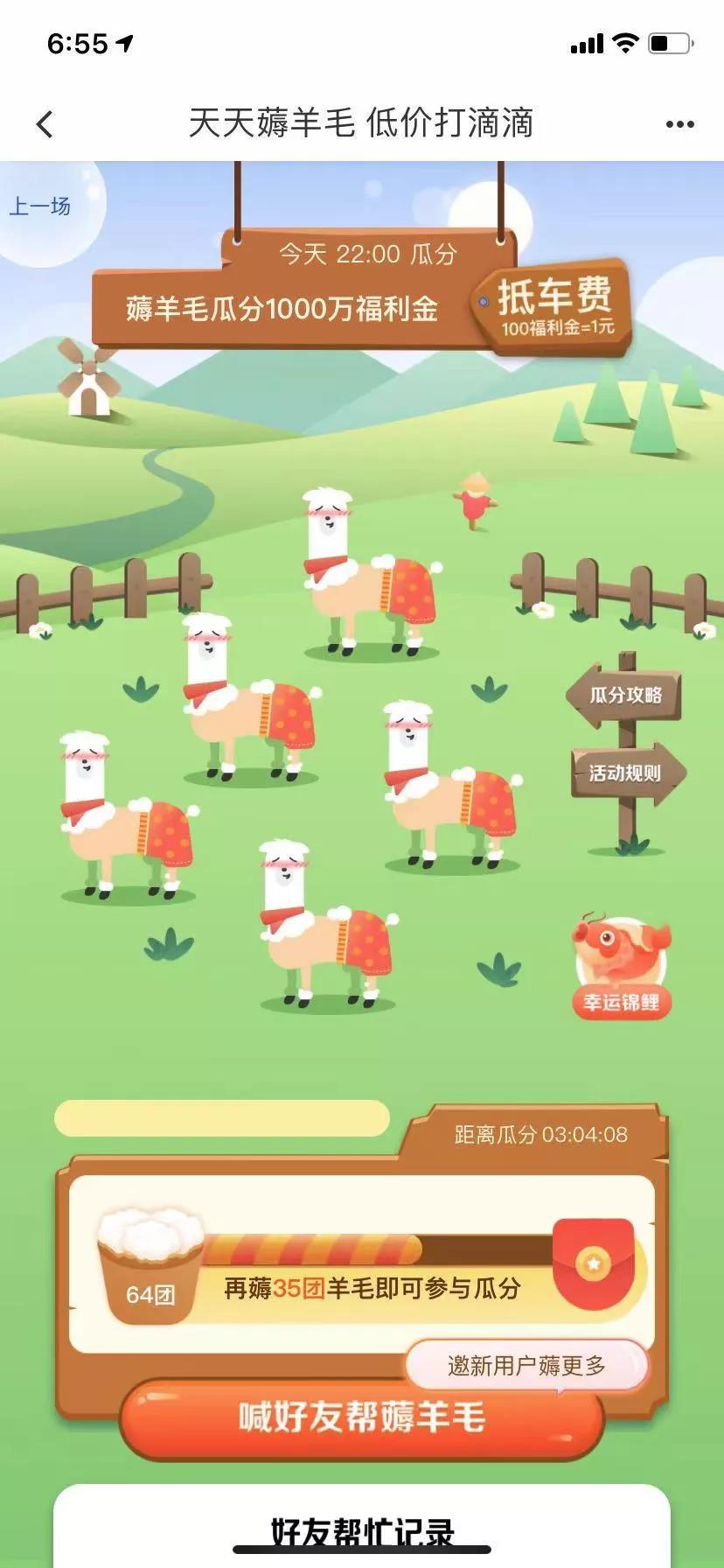Open the three-dot more options menu
Screen dimensions: 724x1568
pos(679,124)
